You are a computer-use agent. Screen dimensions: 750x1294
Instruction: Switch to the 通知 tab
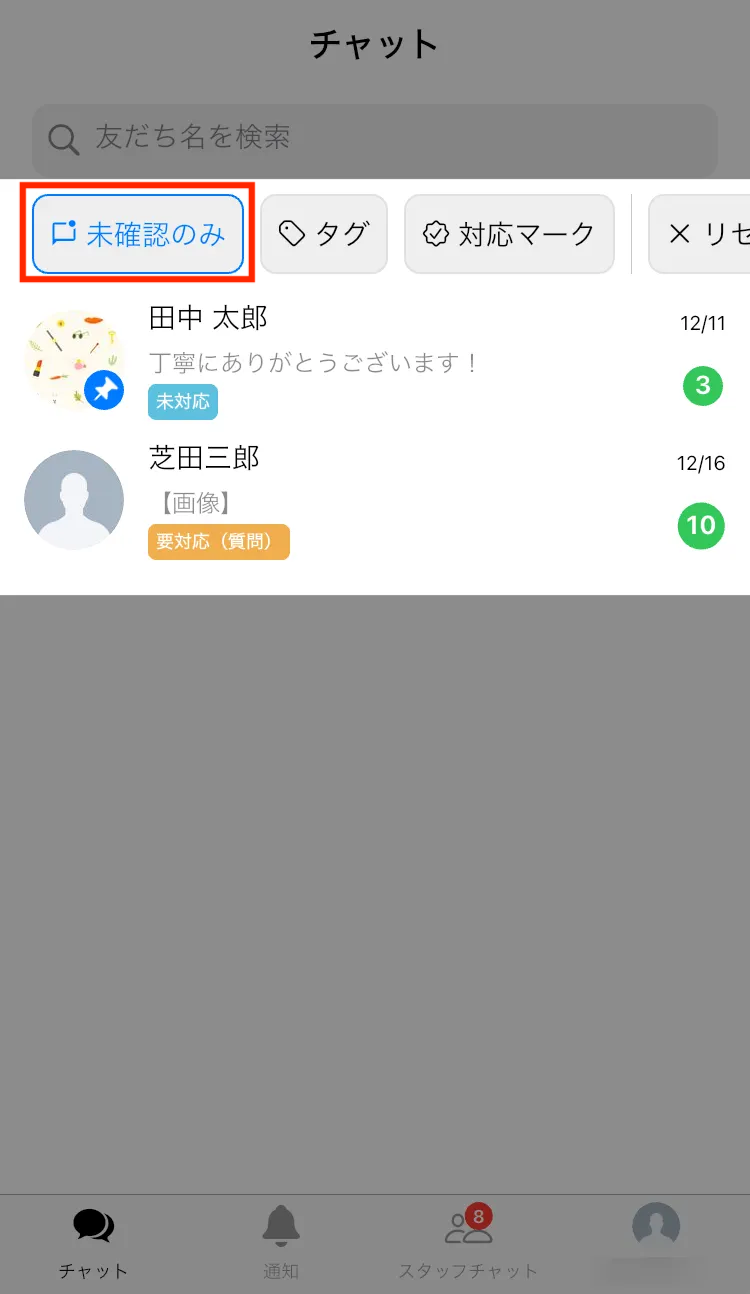pos(281,1240)
